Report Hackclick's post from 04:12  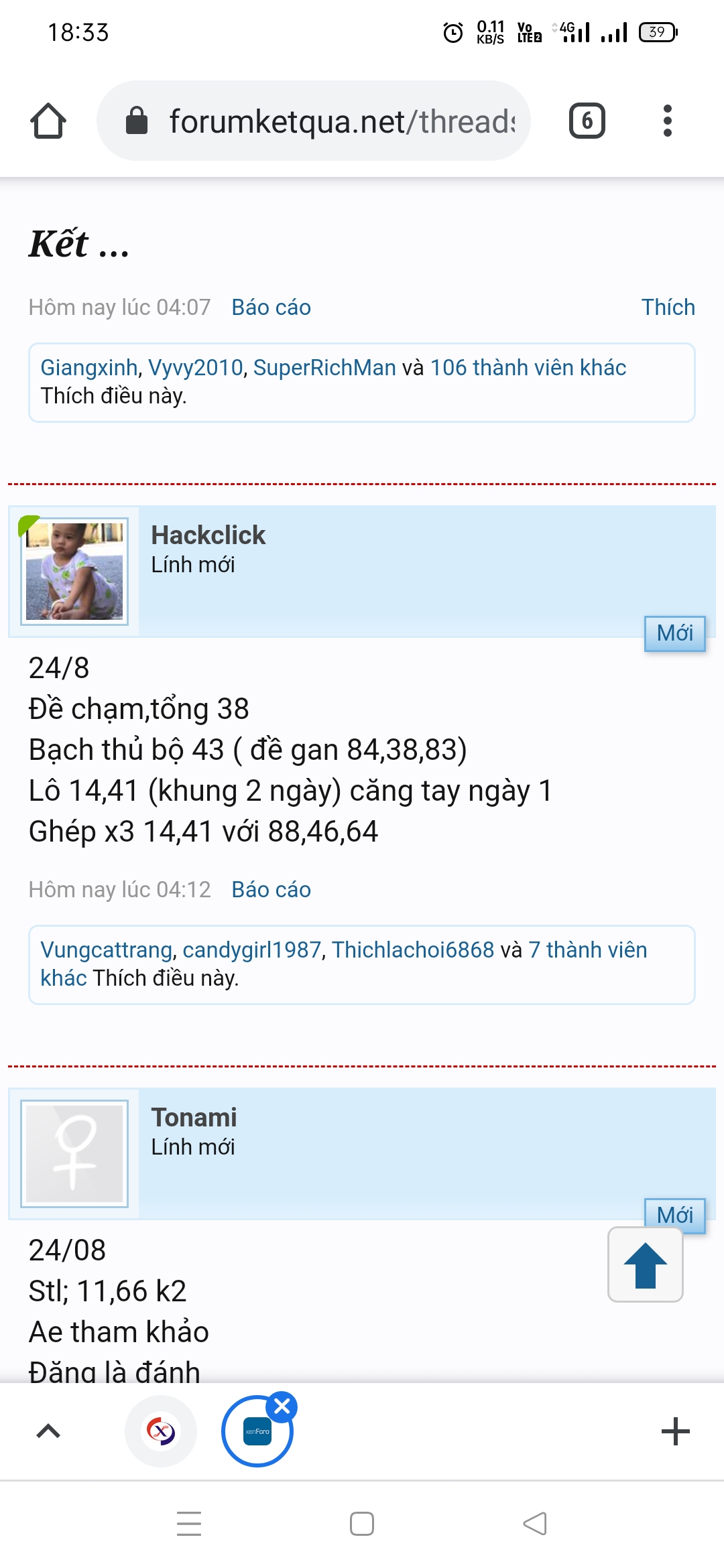click(x=271, y=889)
